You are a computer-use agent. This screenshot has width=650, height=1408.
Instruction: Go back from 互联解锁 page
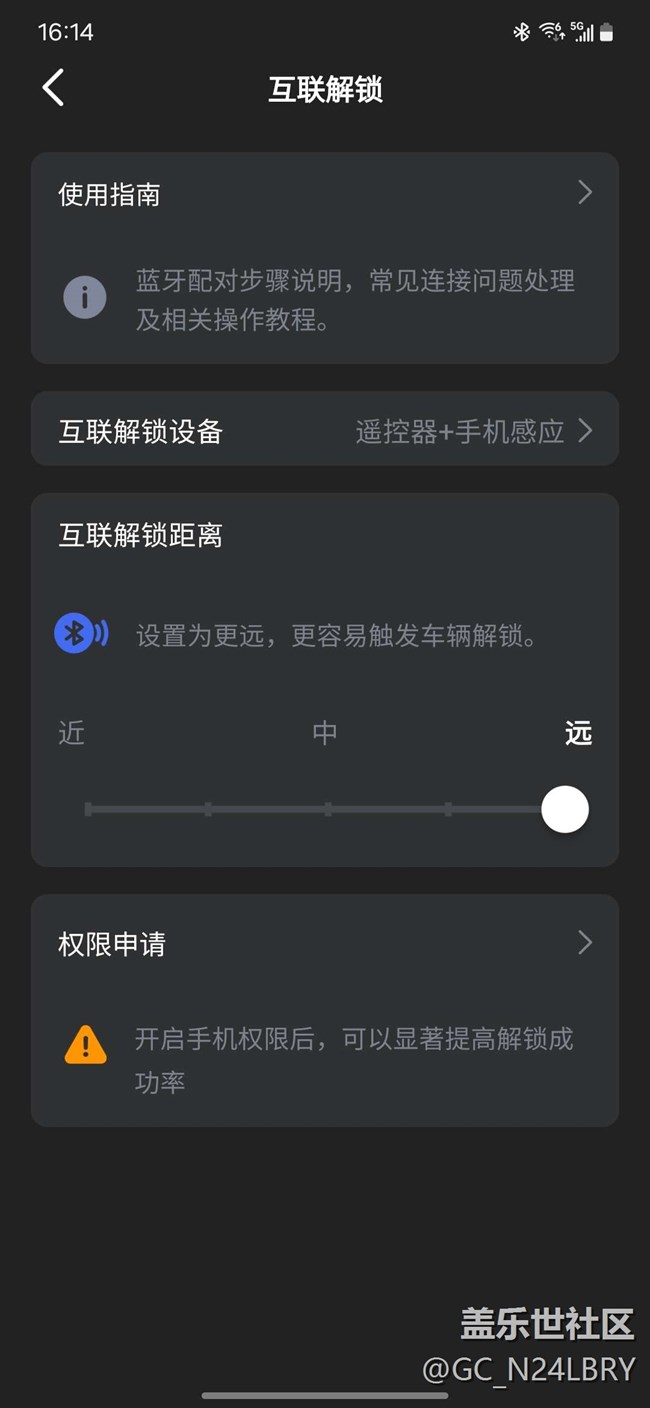[x=54, y=88]
